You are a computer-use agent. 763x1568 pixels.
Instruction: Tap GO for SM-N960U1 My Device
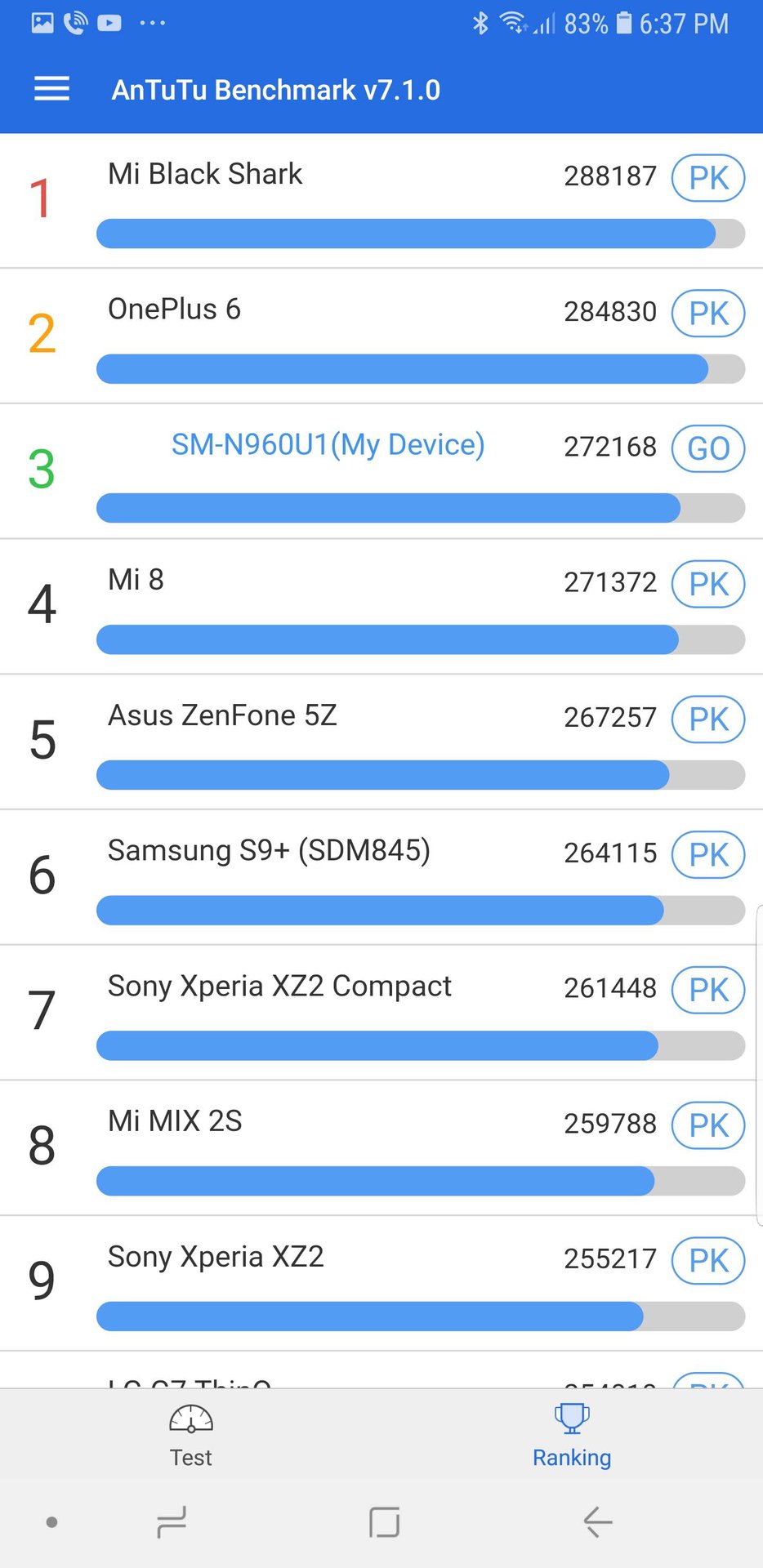pyautogui.click(x=707, y=448)
